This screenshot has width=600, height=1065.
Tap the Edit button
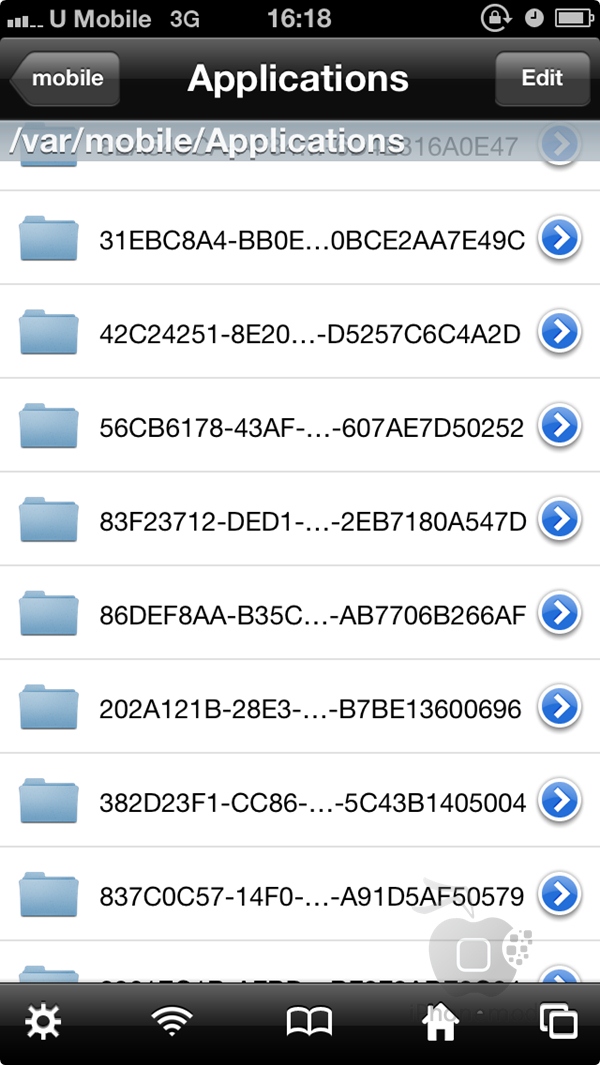(x=542, y=78)
